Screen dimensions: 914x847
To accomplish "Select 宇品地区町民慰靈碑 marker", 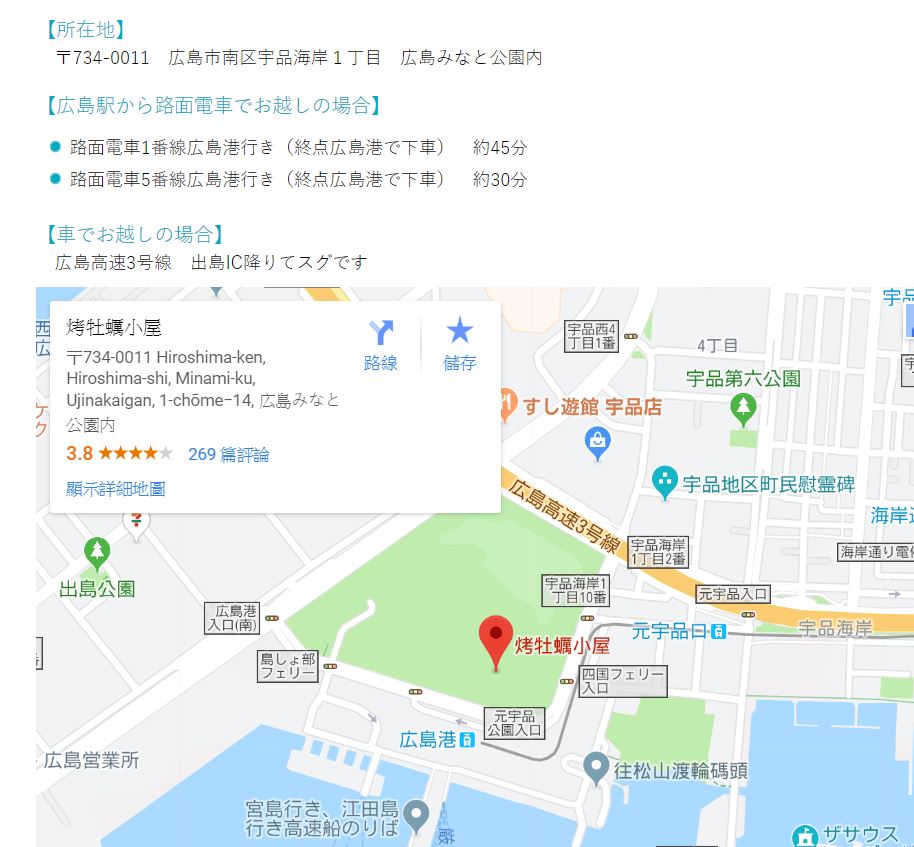I will tap(664, 482).
